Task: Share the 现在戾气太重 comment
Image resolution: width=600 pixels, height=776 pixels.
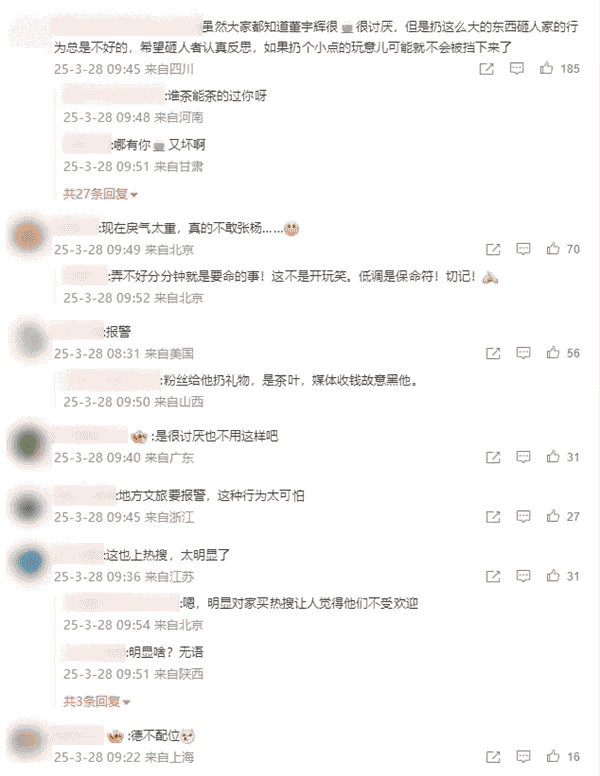Action: tap(492, 249)
